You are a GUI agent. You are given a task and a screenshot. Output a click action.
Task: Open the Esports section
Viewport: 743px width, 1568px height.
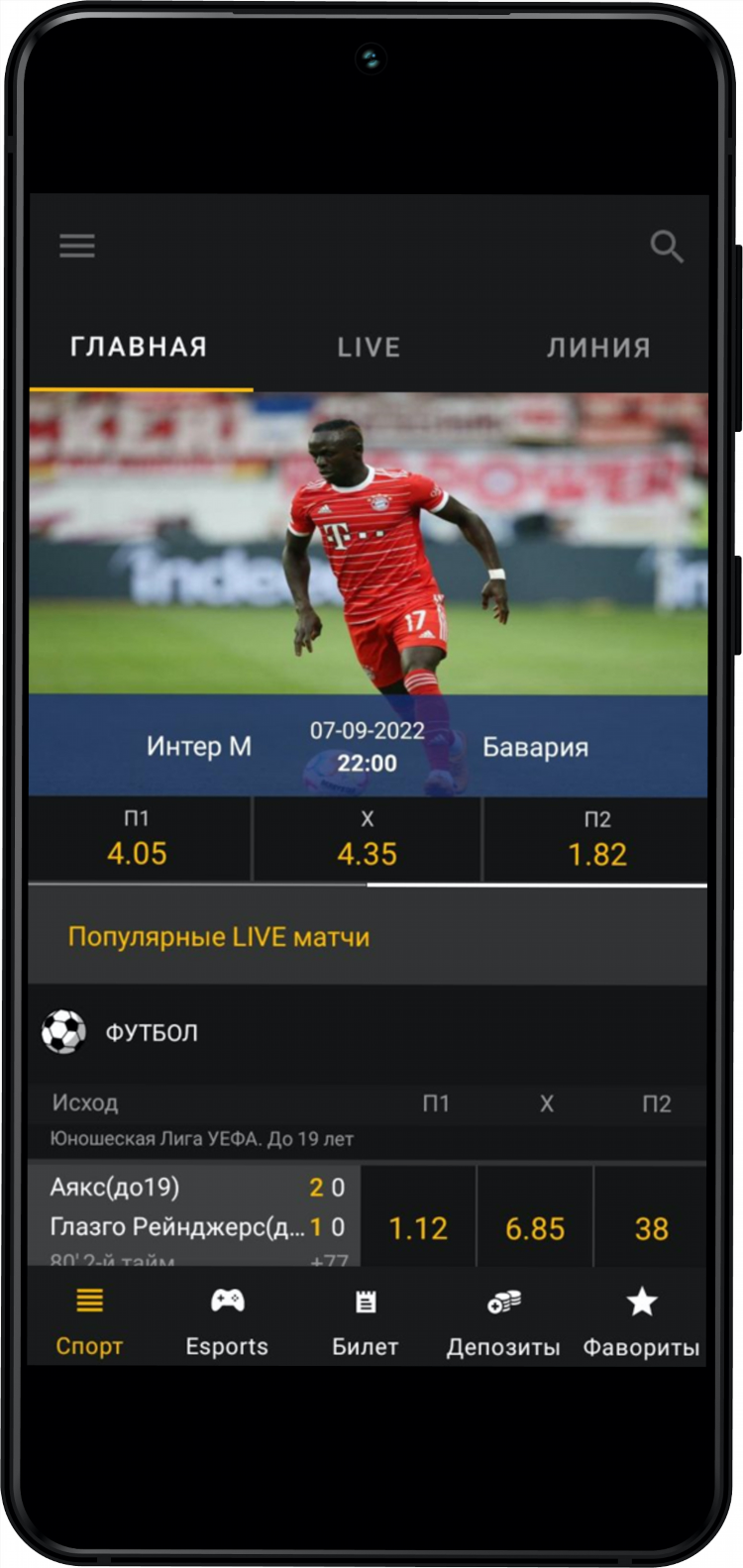point(227,1319)
